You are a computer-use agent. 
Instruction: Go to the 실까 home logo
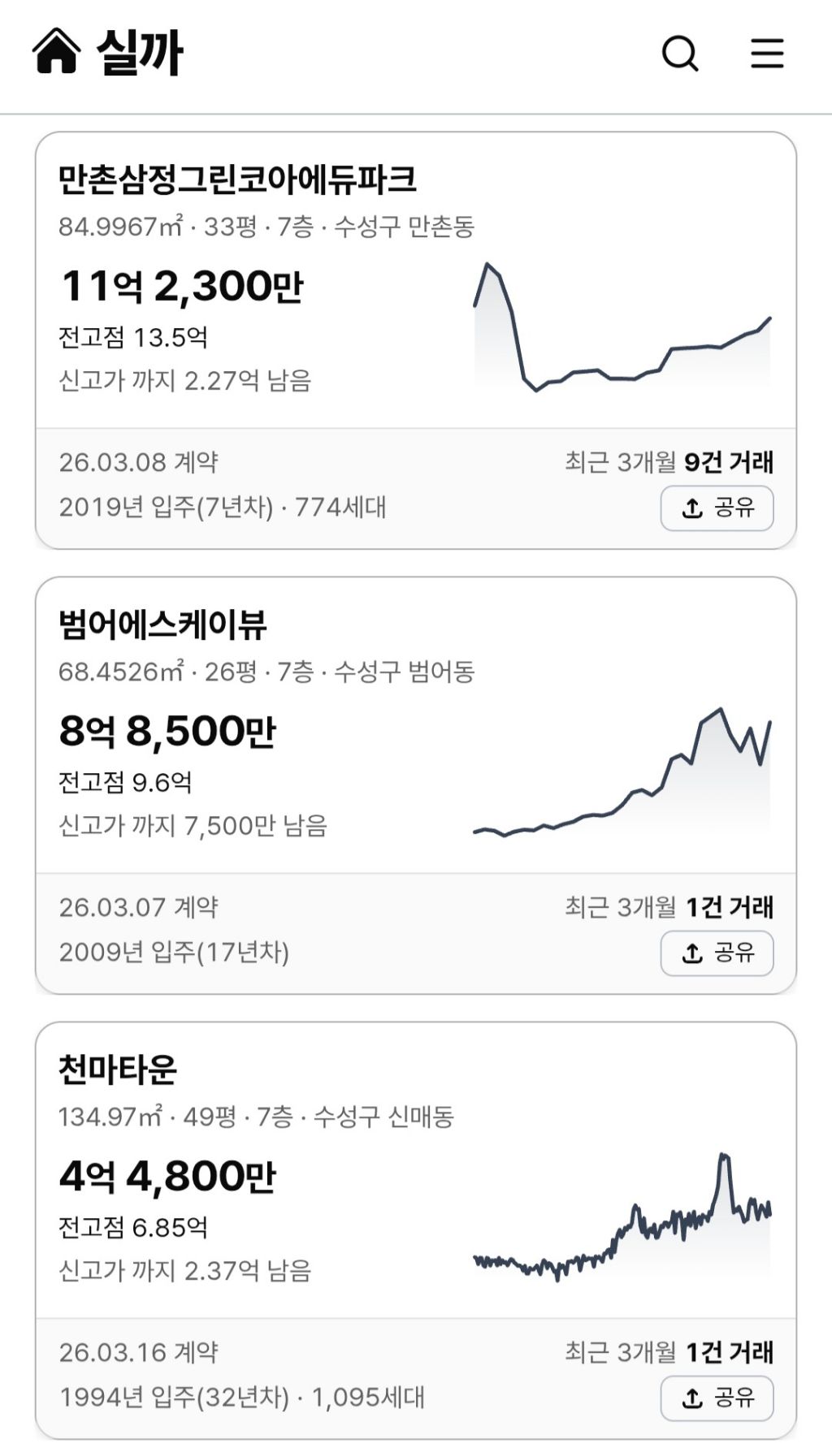click(107, 52)
